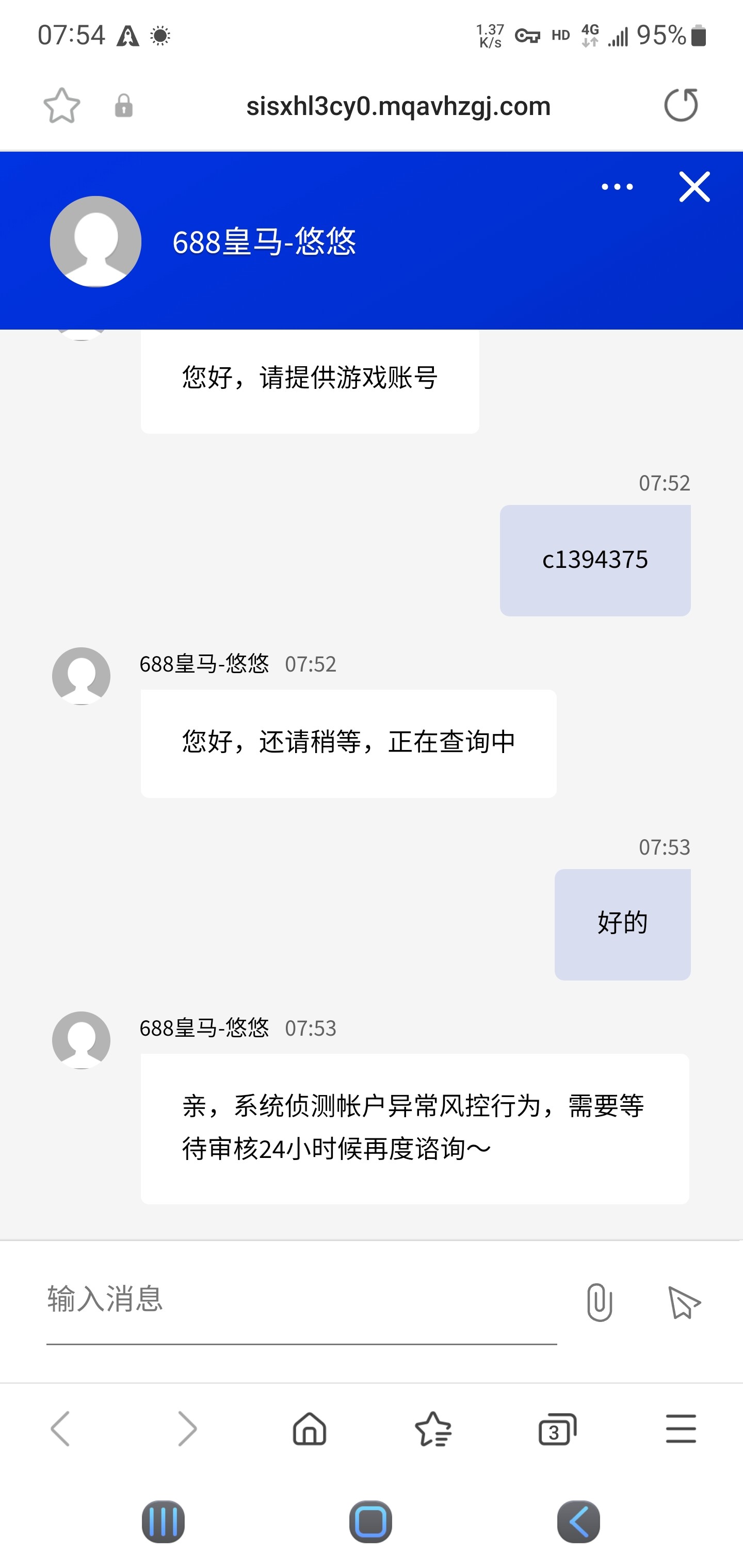Open the three-dot chat options menu
The height and width of the screenshot is (1568, 743).
tap(617, 187)
